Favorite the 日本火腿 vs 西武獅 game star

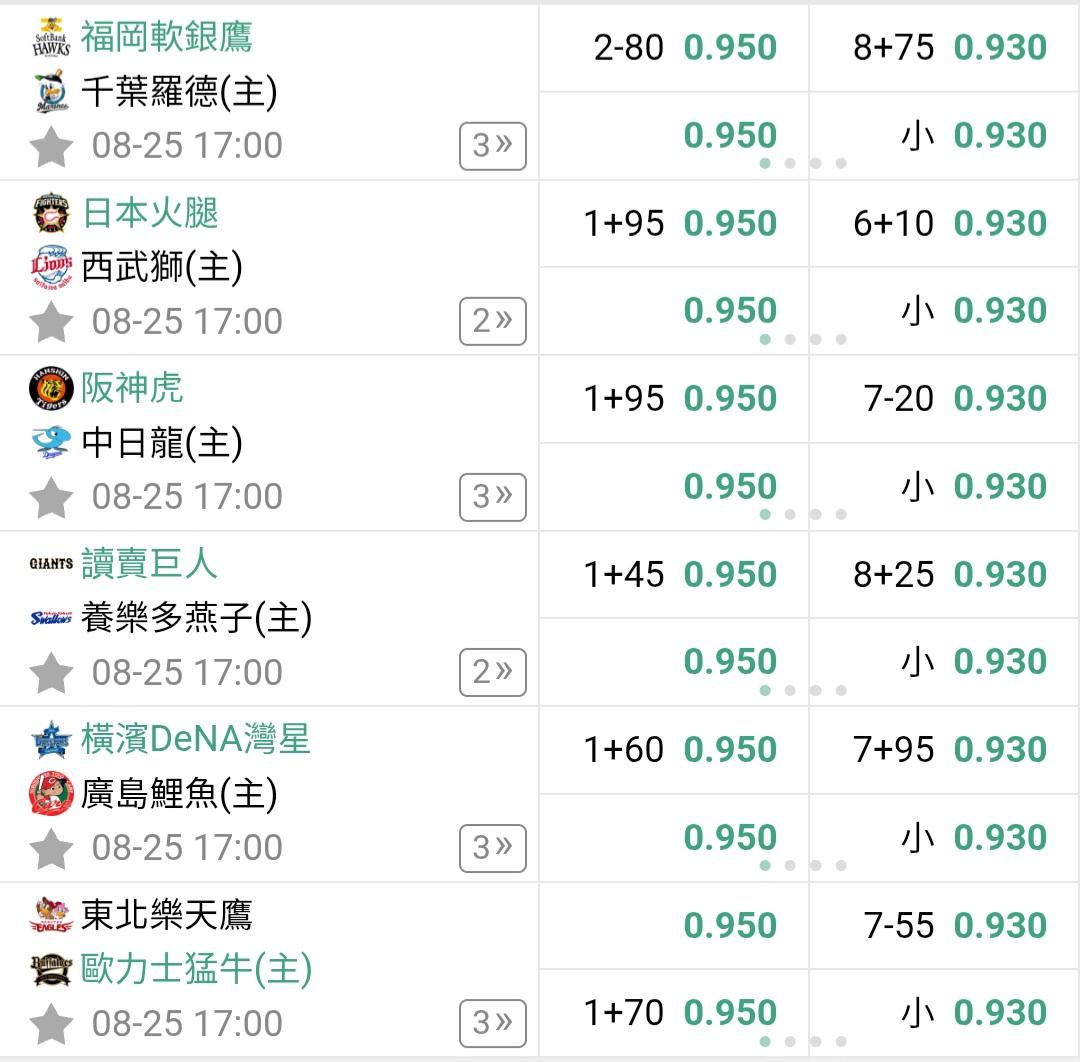click(51, 322)
